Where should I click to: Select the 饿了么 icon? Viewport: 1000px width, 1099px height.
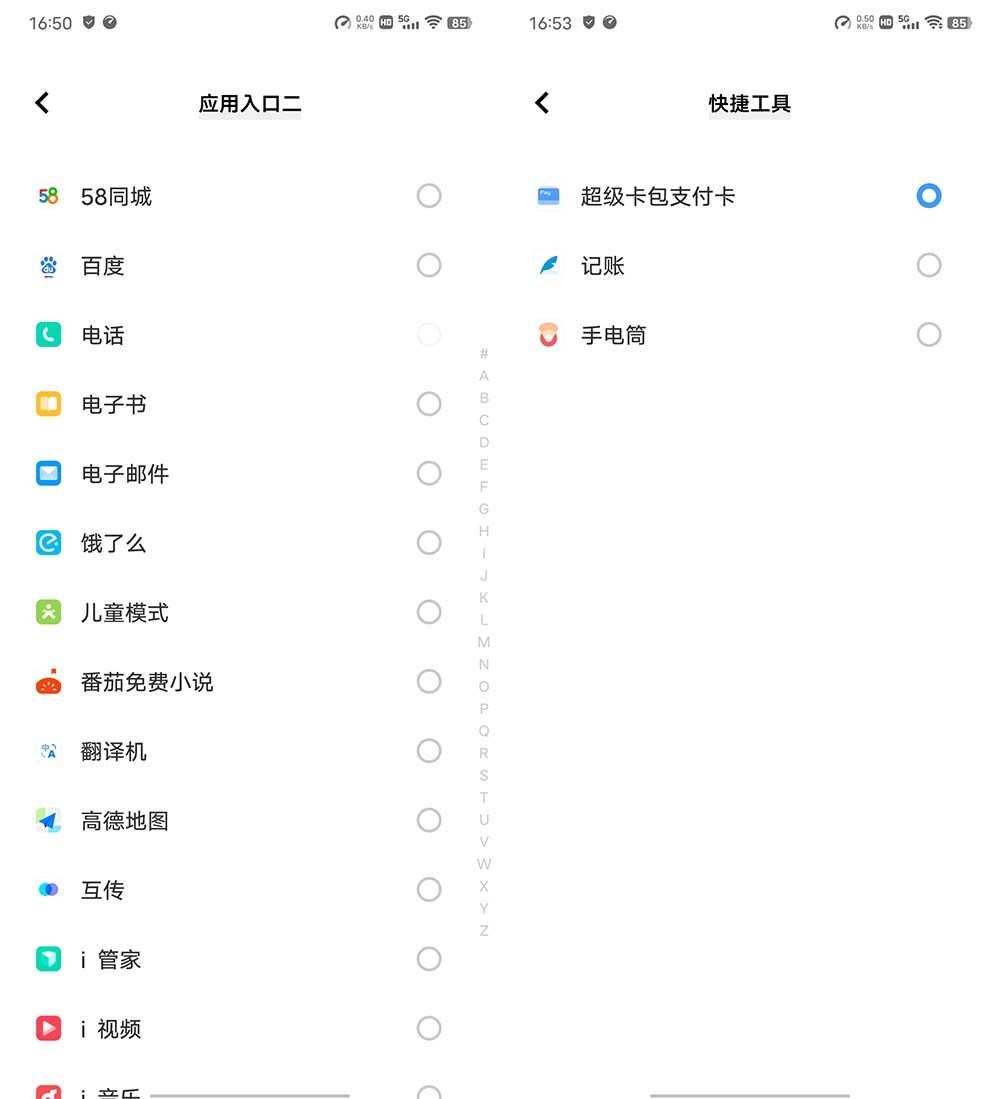[x=47, y=543]
